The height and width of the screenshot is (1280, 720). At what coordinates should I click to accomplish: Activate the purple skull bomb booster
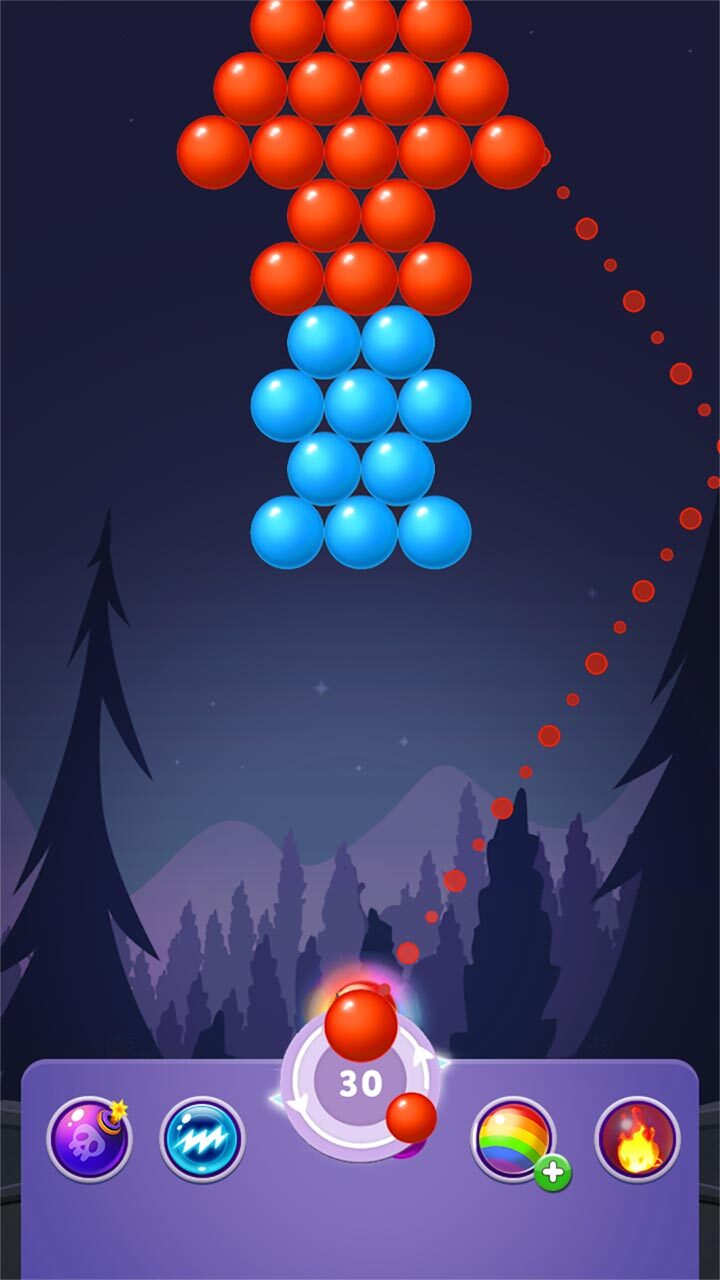point(88,1140)
